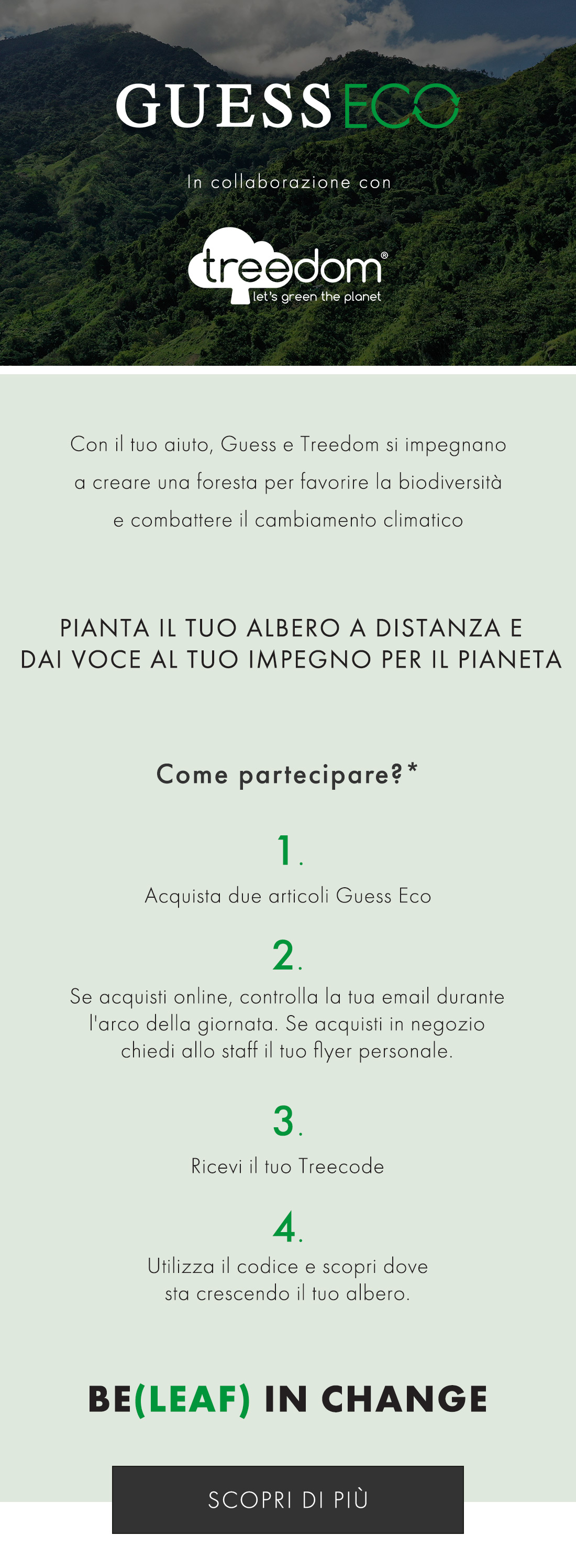Tap the SCOPRI DI PIÙ button
The height and width of the screenshot is (1568, 576).
287,1499
